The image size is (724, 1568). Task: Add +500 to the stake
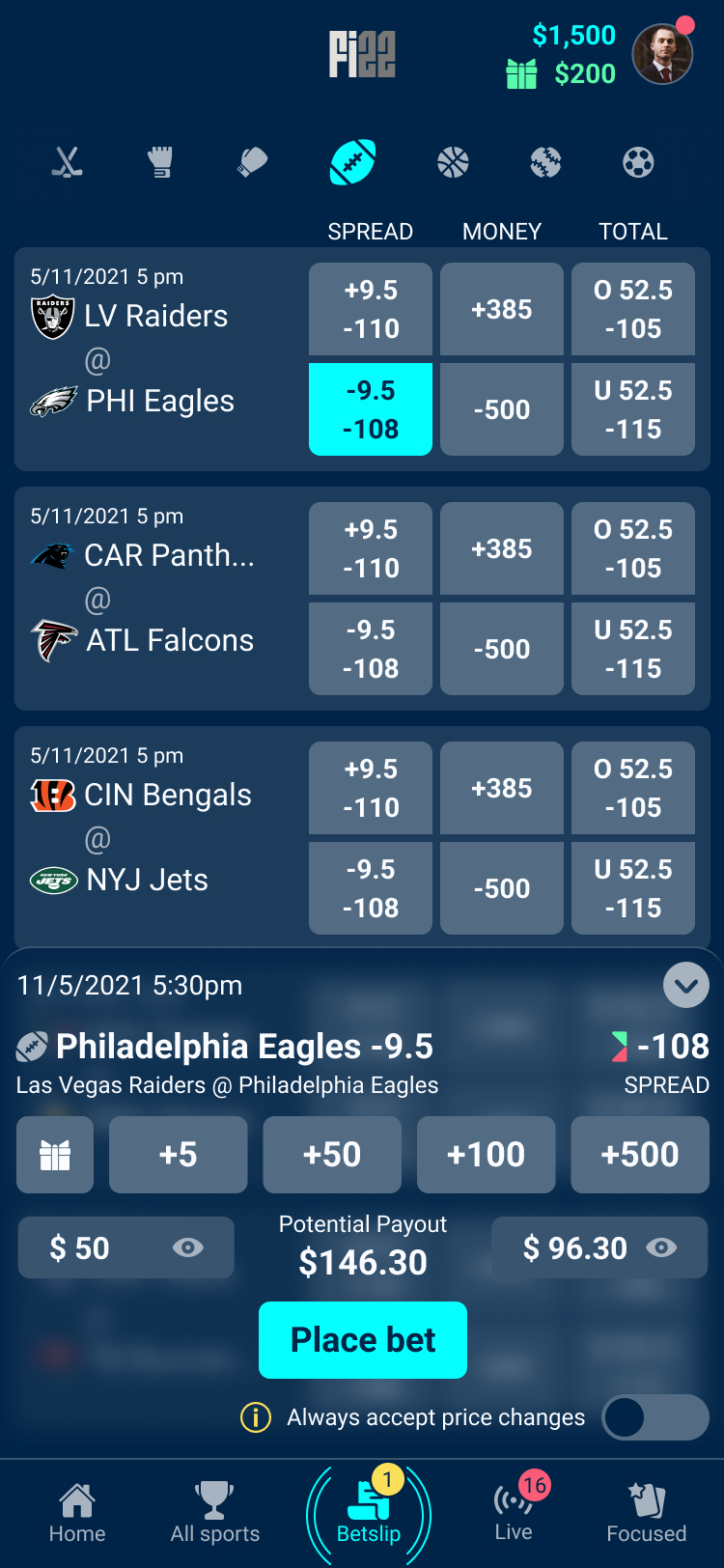point(640,1155)
